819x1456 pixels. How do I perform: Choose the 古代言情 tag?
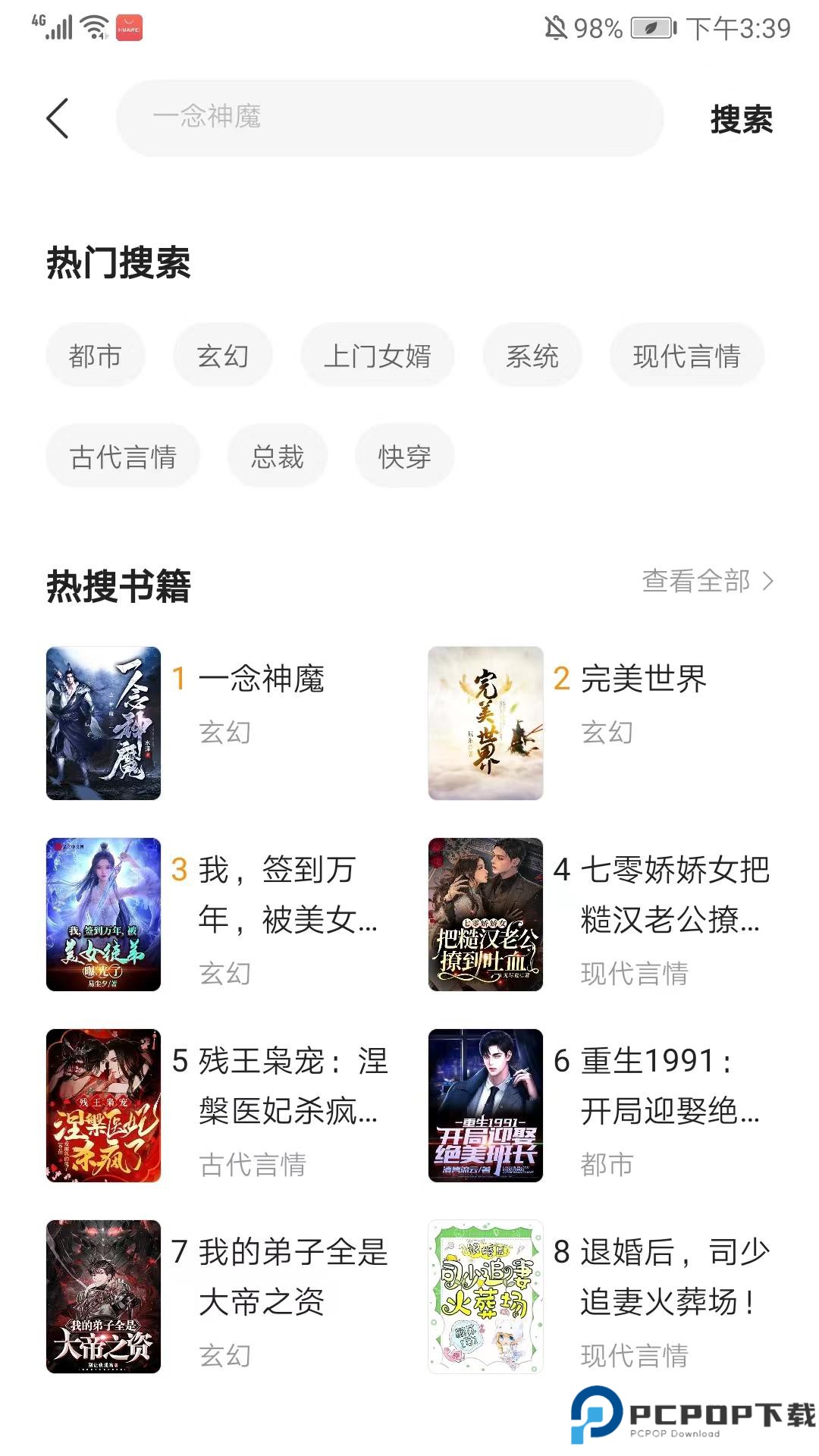[x=123, y=455]
